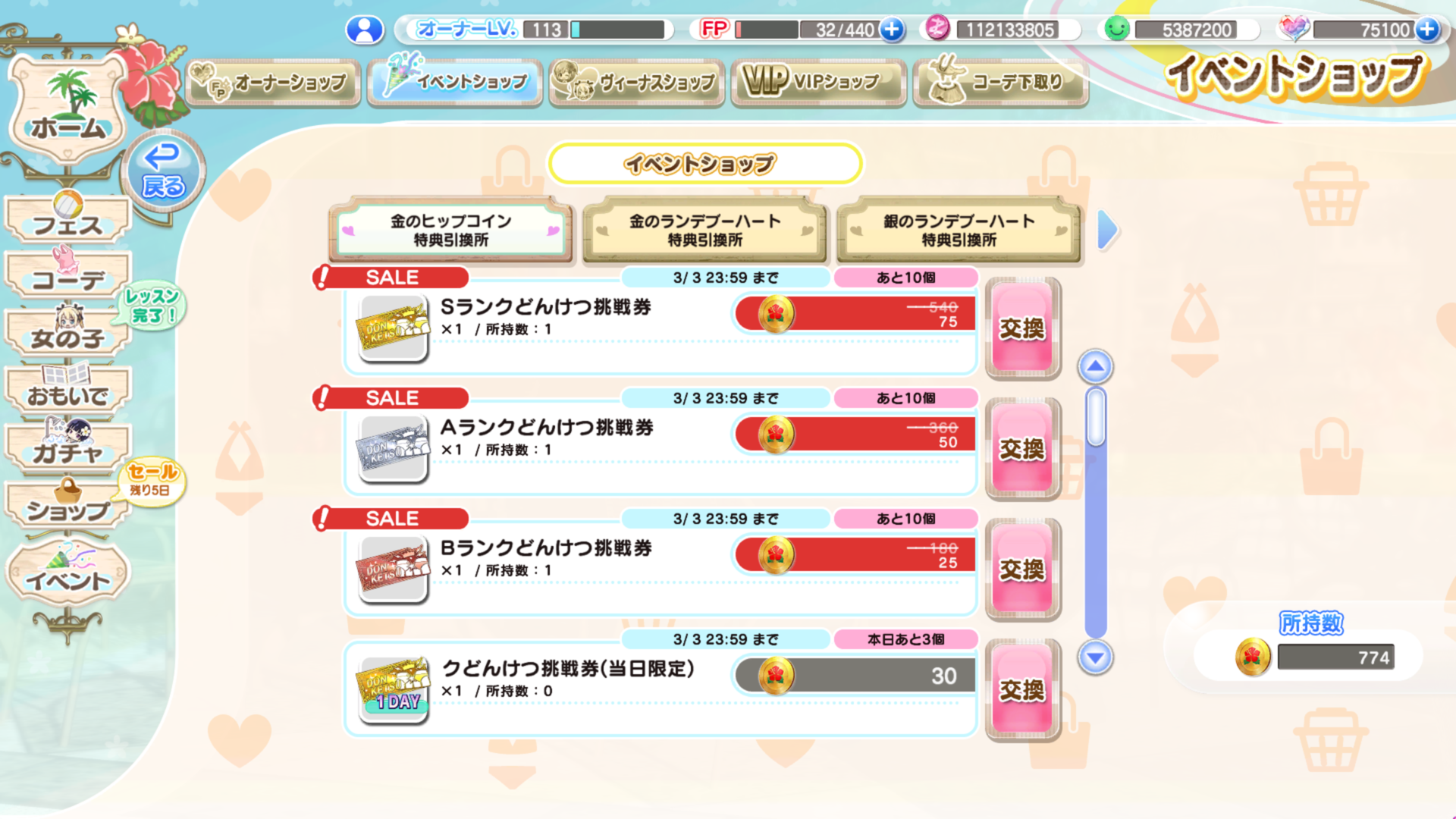Switch to オーナーショップ tab
Image resolution: width=1456 pixels, height=819 pixels.
pos(273,82)
